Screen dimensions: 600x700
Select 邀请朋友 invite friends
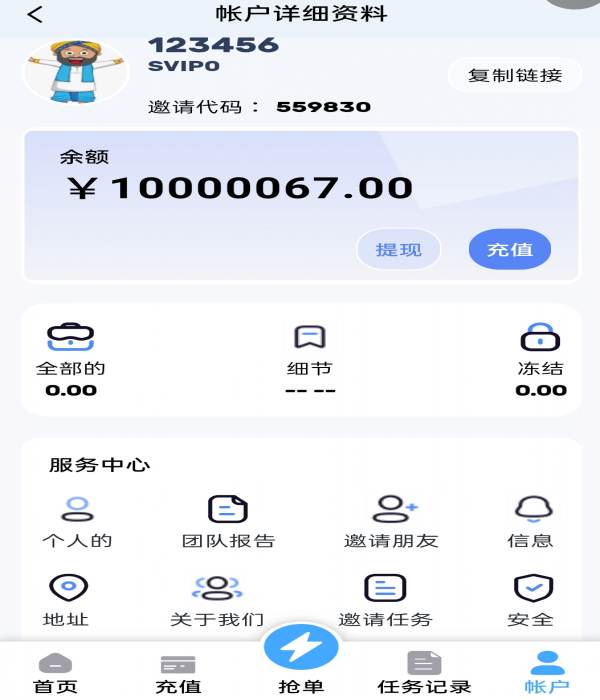(391, 522)
